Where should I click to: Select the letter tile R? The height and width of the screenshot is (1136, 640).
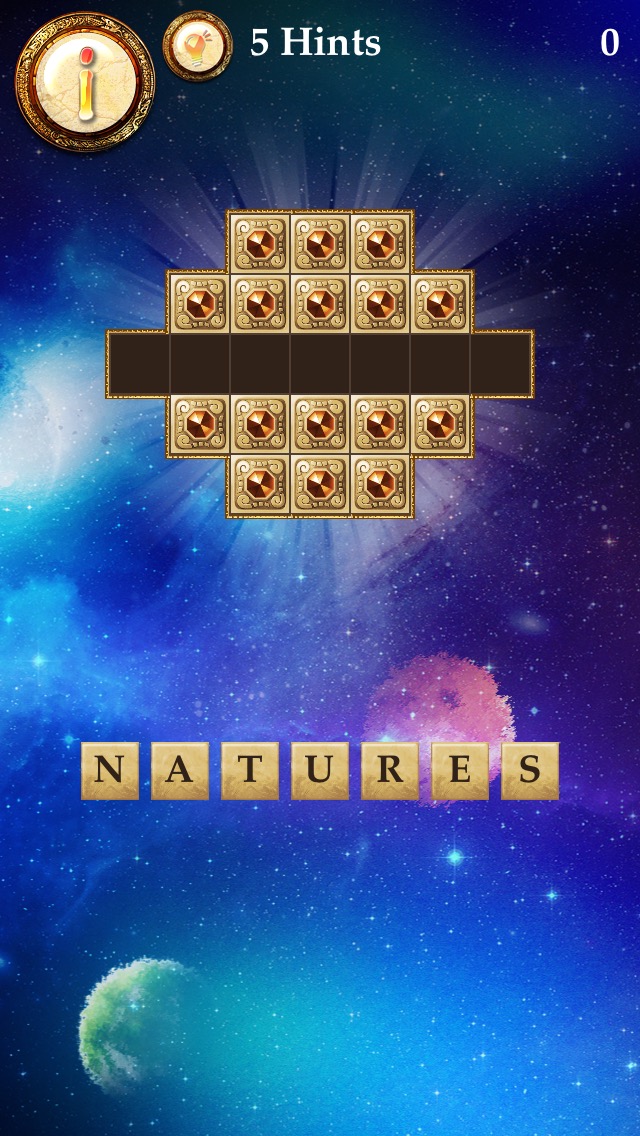tap(390, 771)
